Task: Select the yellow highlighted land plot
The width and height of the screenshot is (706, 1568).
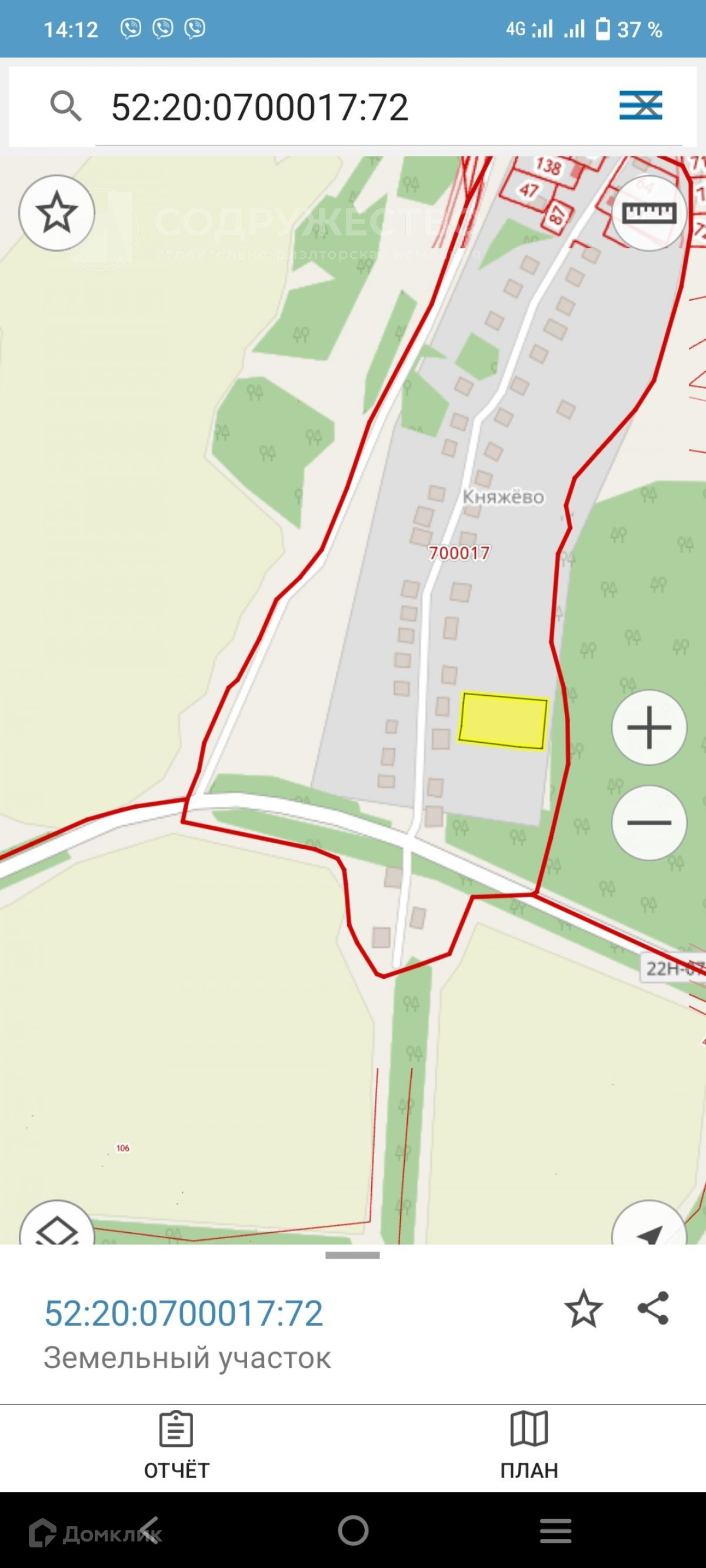Action: tap(503, 721)
